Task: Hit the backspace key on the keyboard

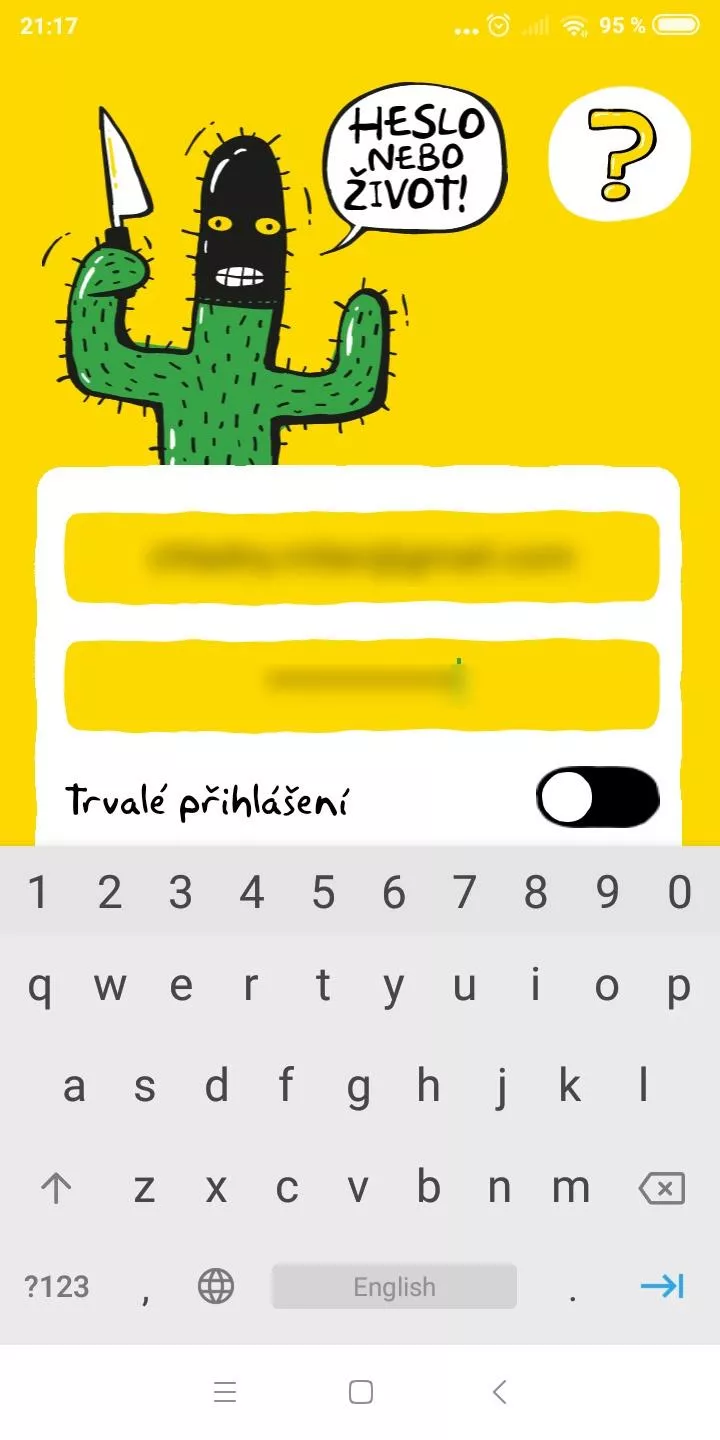Action: 661,1188
